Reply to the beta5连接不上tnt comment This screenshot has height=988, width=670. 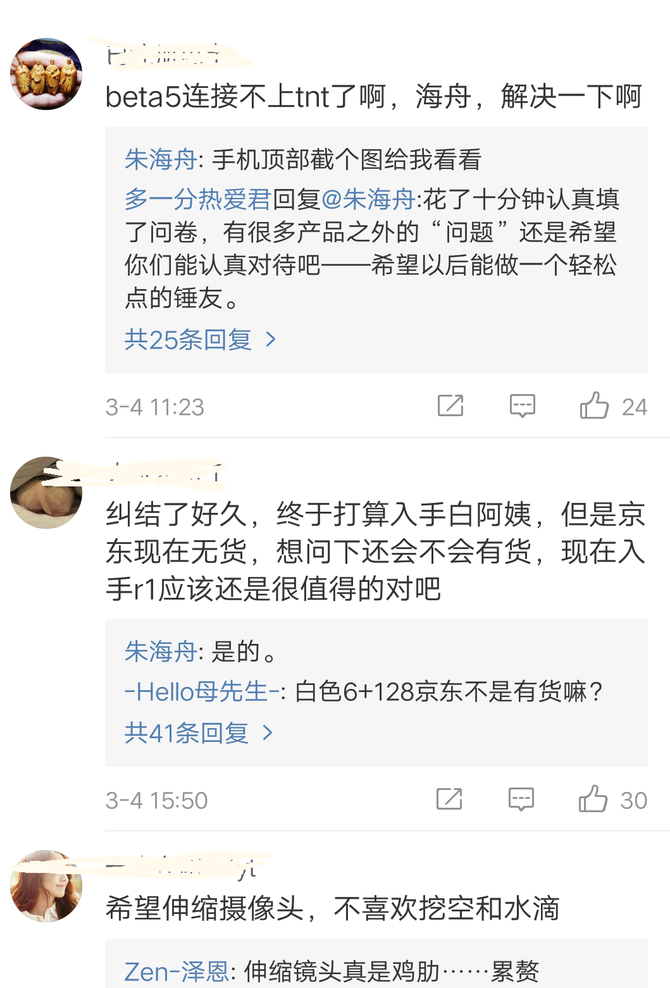(x=522, y=406)
